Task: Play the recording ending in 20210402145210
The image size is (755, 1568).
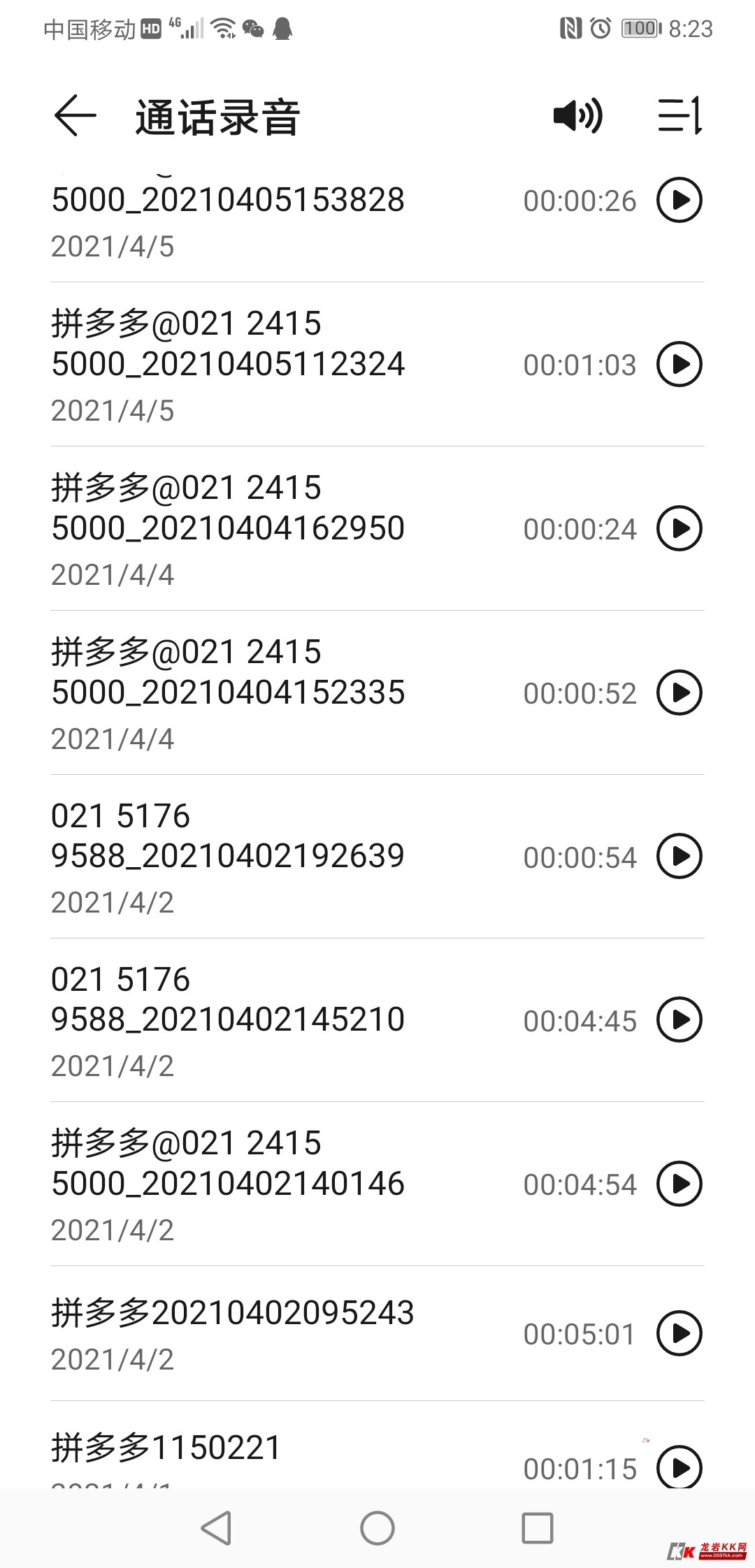Action: point(679,1020)
